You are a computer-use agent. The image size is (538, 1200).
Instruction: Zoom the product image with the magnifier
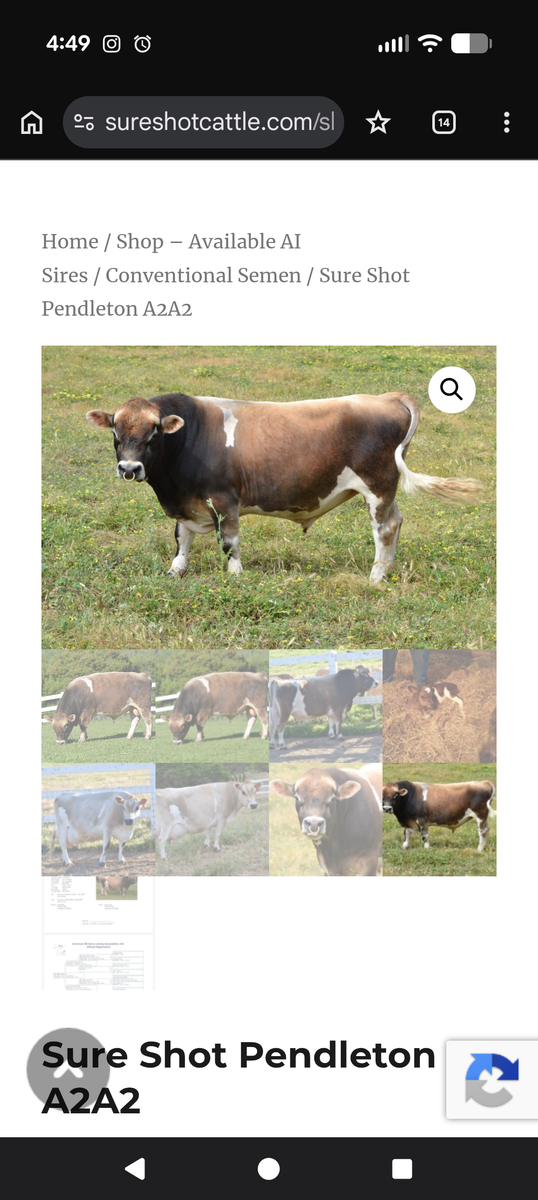452,389
